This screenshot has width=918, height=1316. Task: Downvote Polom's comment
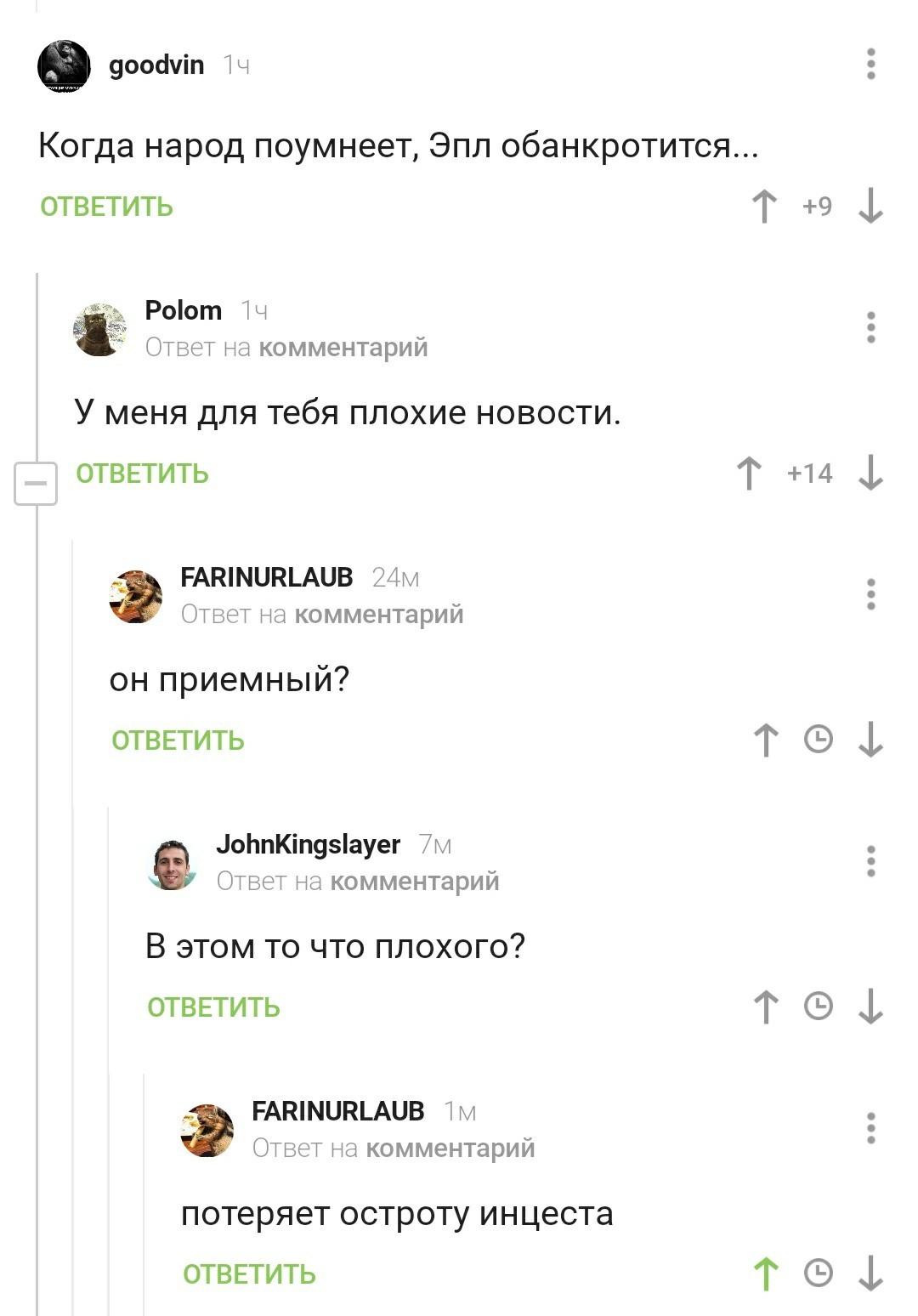click(x=870, y=474)
